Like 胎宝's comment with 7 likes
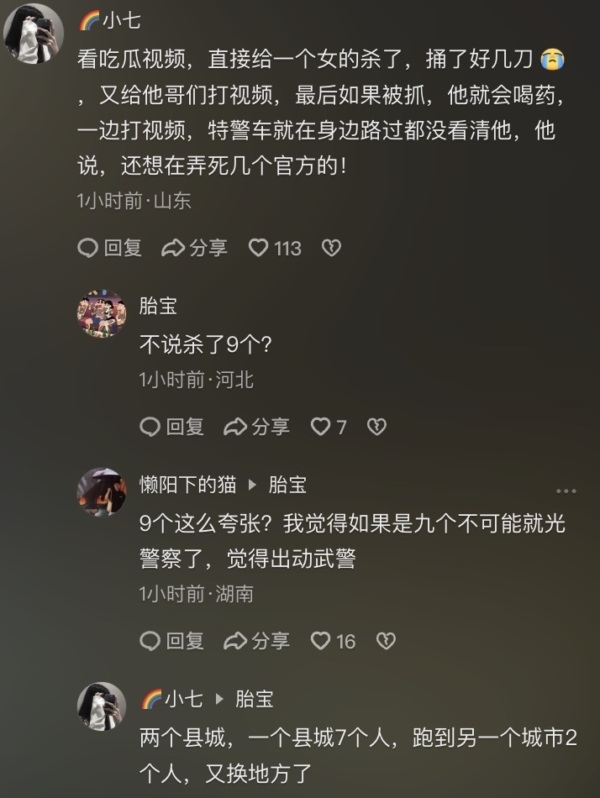Image resolution: width=600 pixels, height=798 pixels. [x=328, y=427]
